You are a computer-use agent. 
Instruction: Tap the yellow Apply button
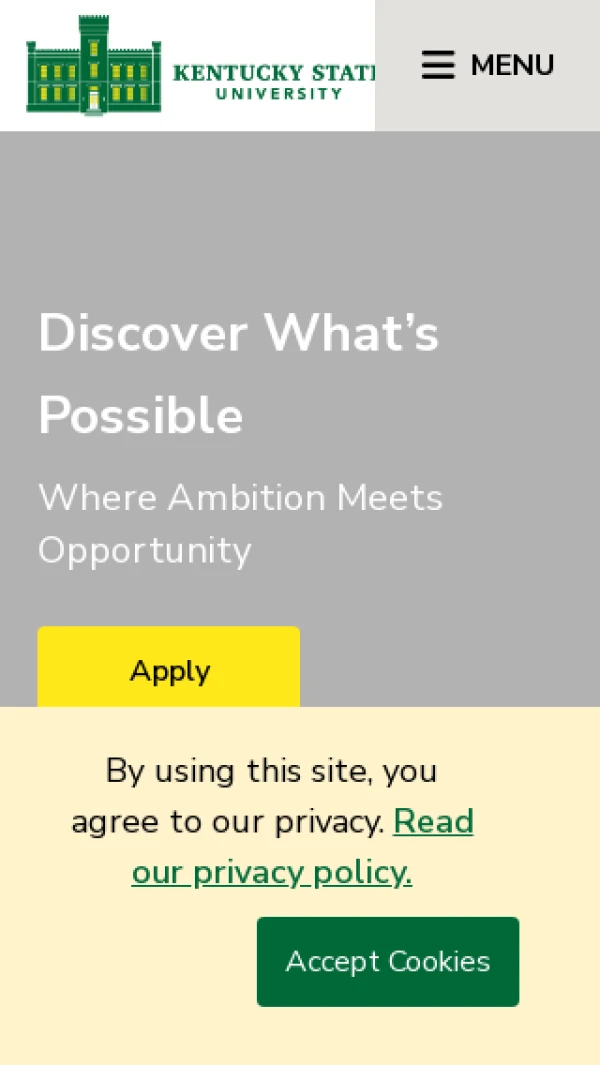point(169,669)
